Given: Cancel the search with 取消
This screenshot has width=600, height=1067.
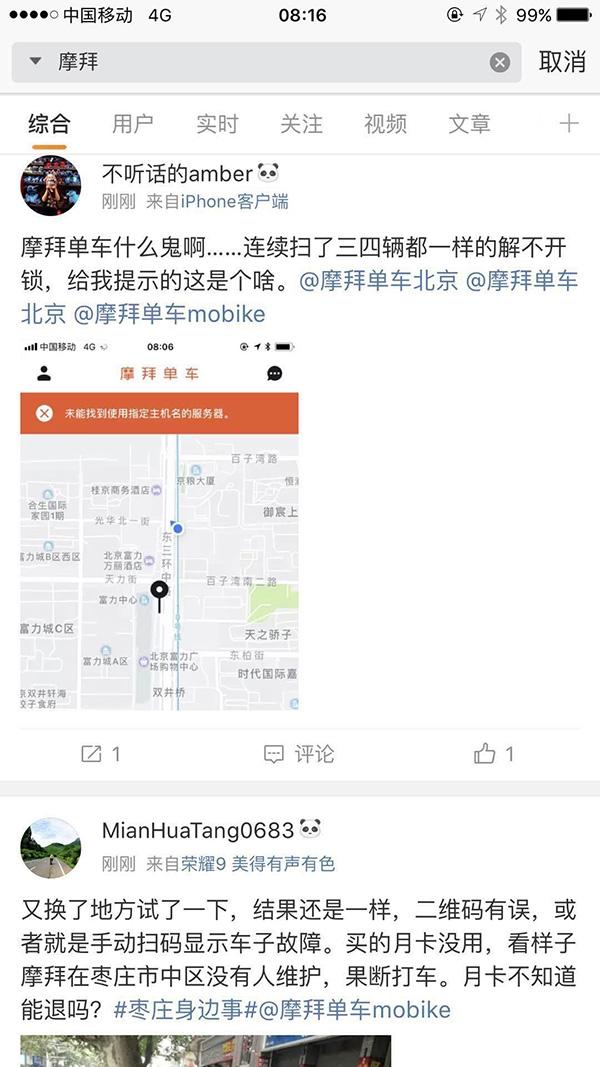Looking at the screenshot, I should point(562,62).
